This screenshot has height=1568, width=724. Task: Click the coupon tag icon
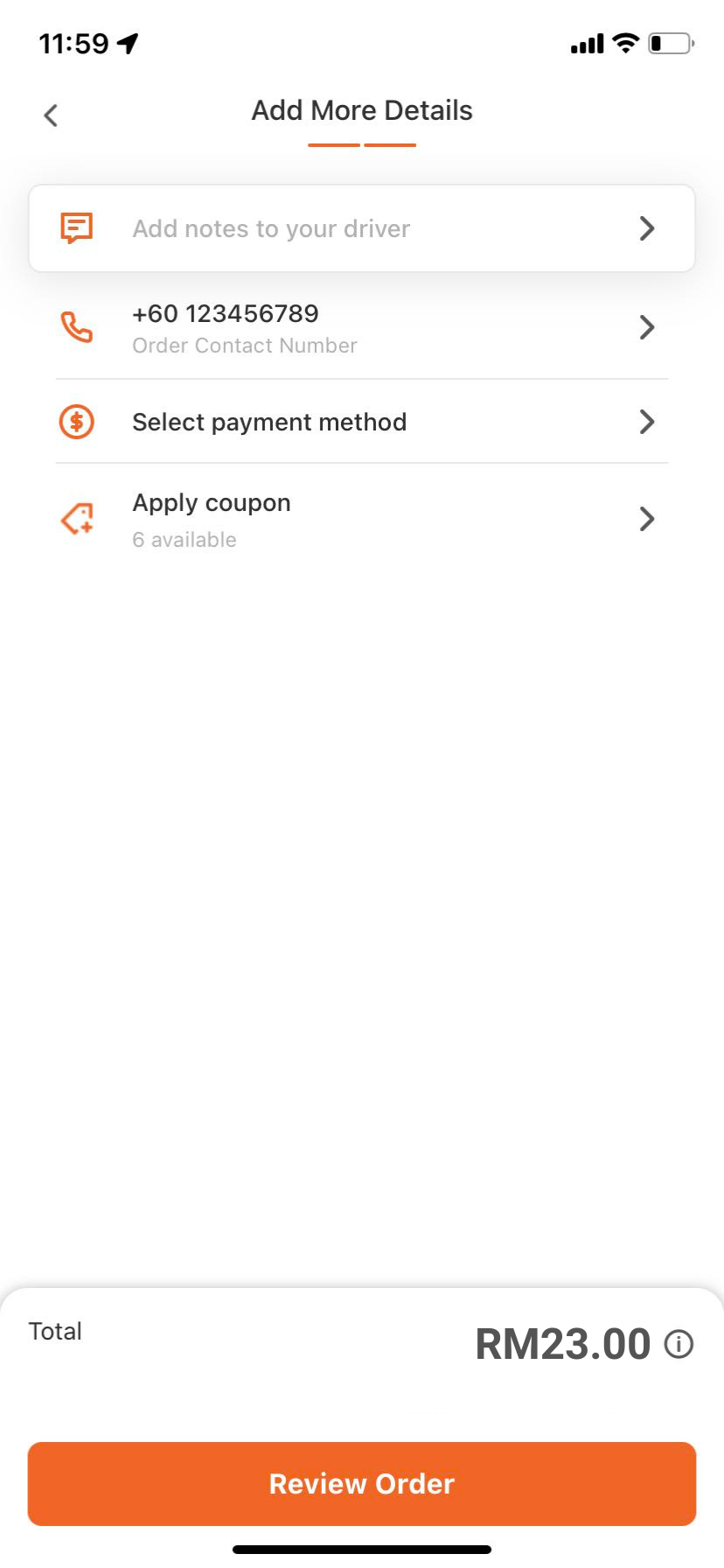click(x=77, y=518)
